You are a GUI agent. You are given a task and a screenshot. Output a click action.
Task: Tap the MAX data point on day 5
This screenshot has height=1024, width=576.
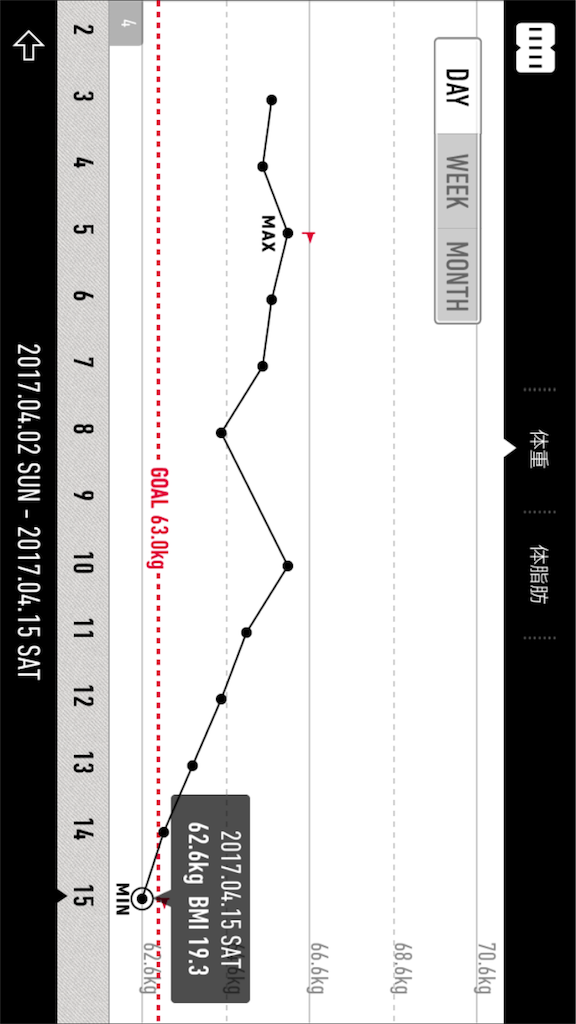(x=288, y=233)
